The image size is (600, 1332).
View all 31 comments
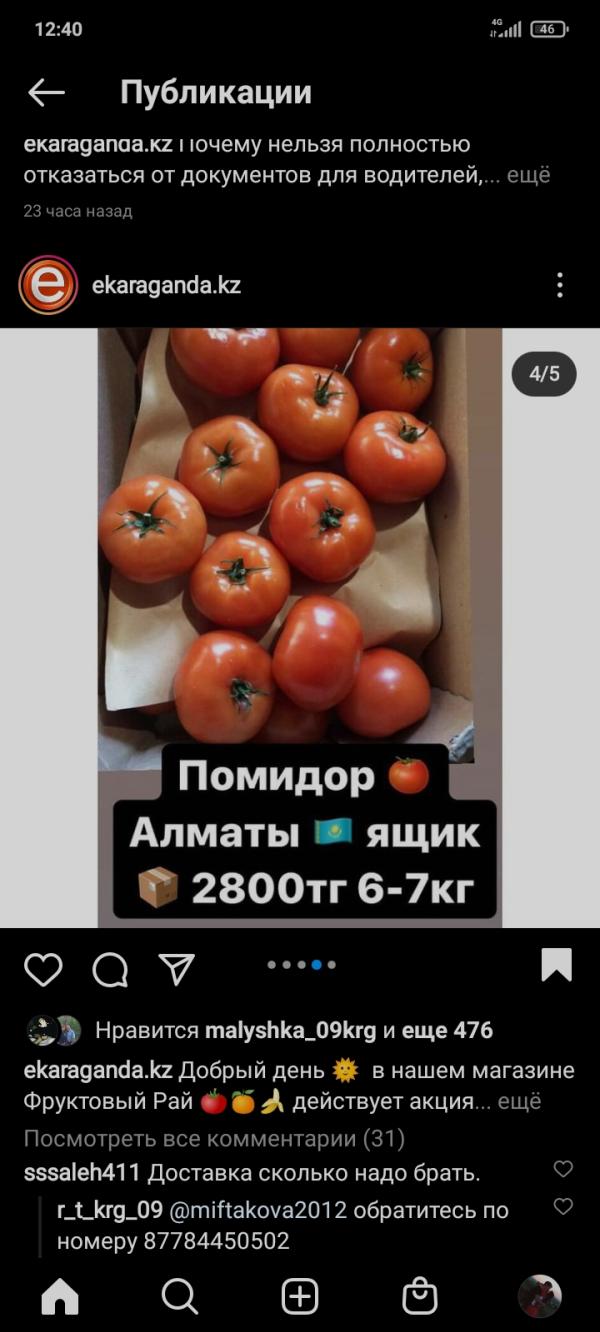[x=214, y=1138]
